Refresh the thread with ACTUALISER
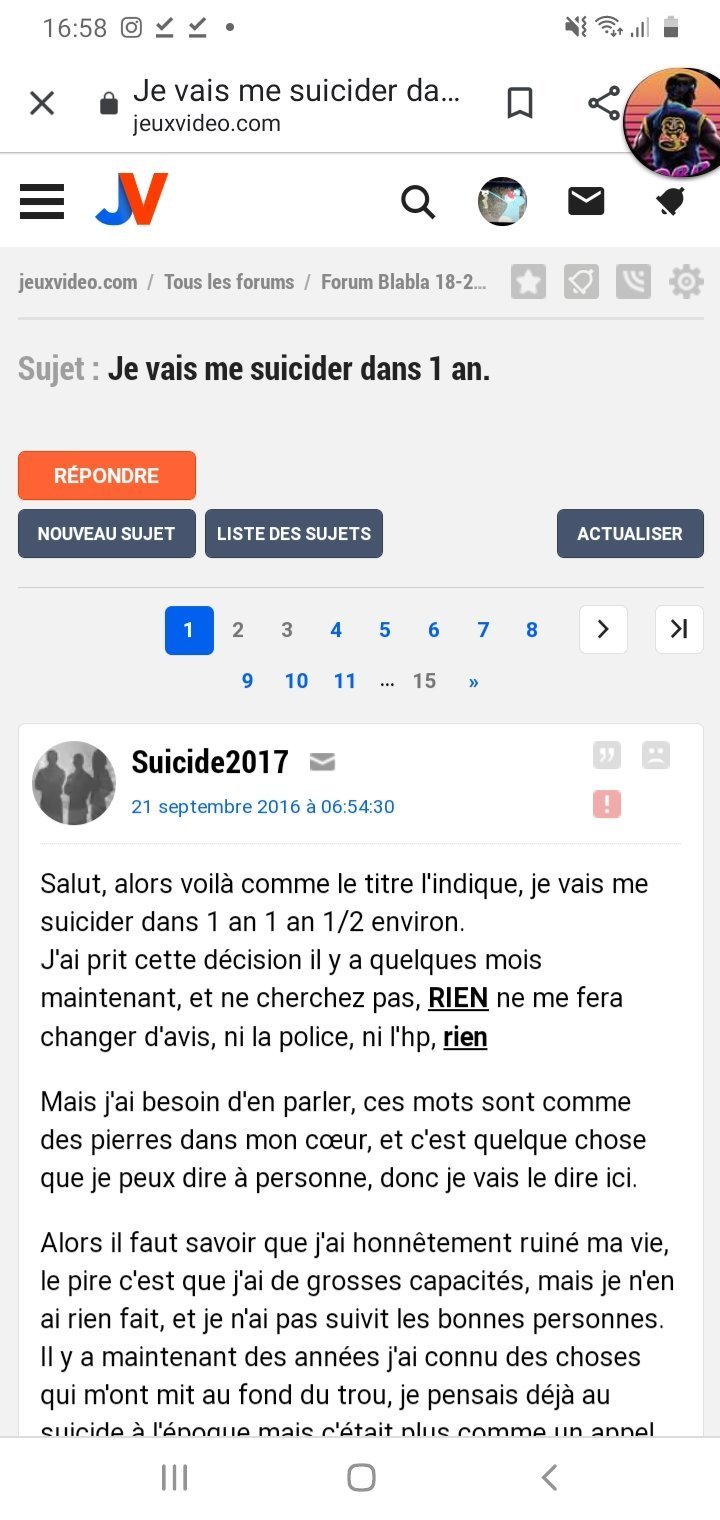 [x=630, y=534]
